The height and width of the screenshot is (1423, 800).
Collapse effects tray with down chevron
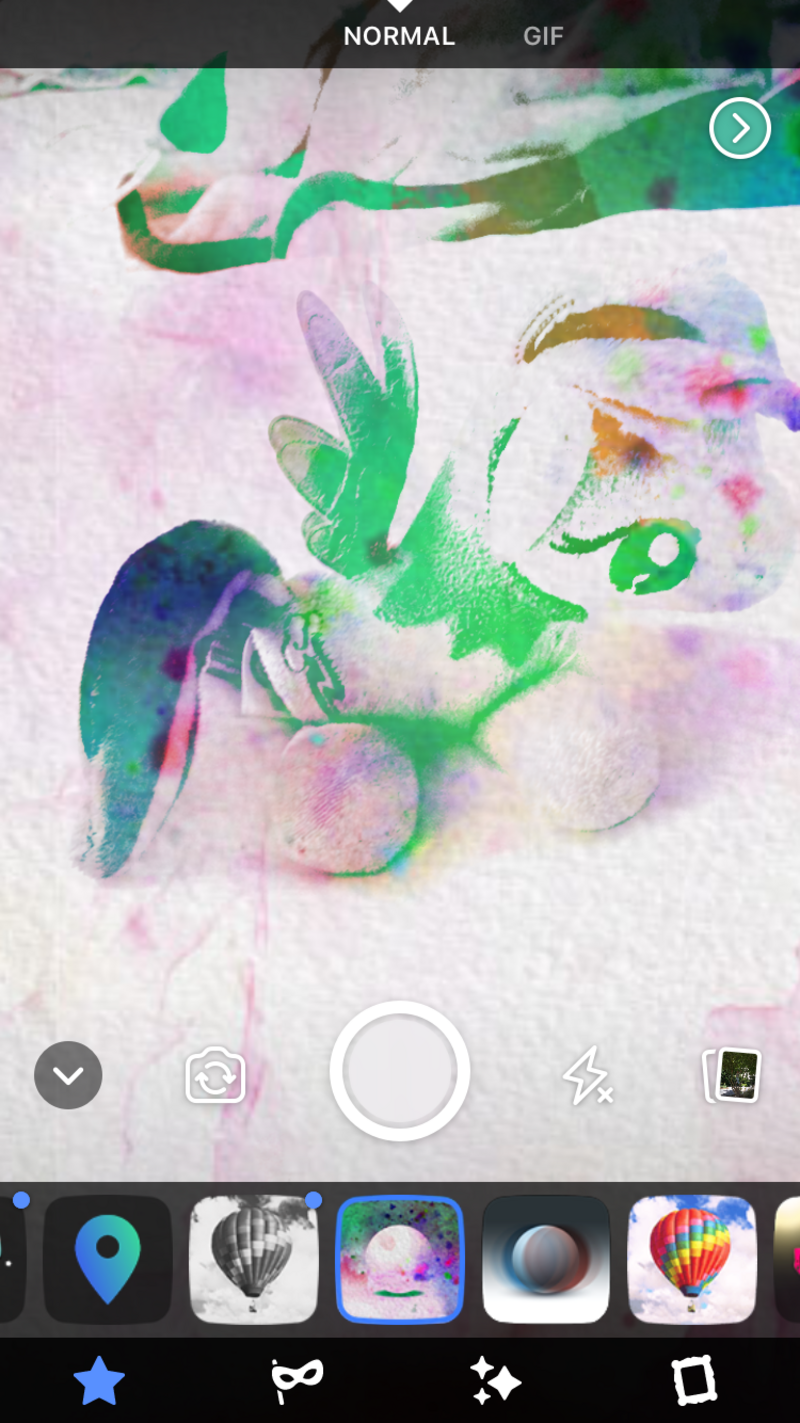[x=68, y=1075]
